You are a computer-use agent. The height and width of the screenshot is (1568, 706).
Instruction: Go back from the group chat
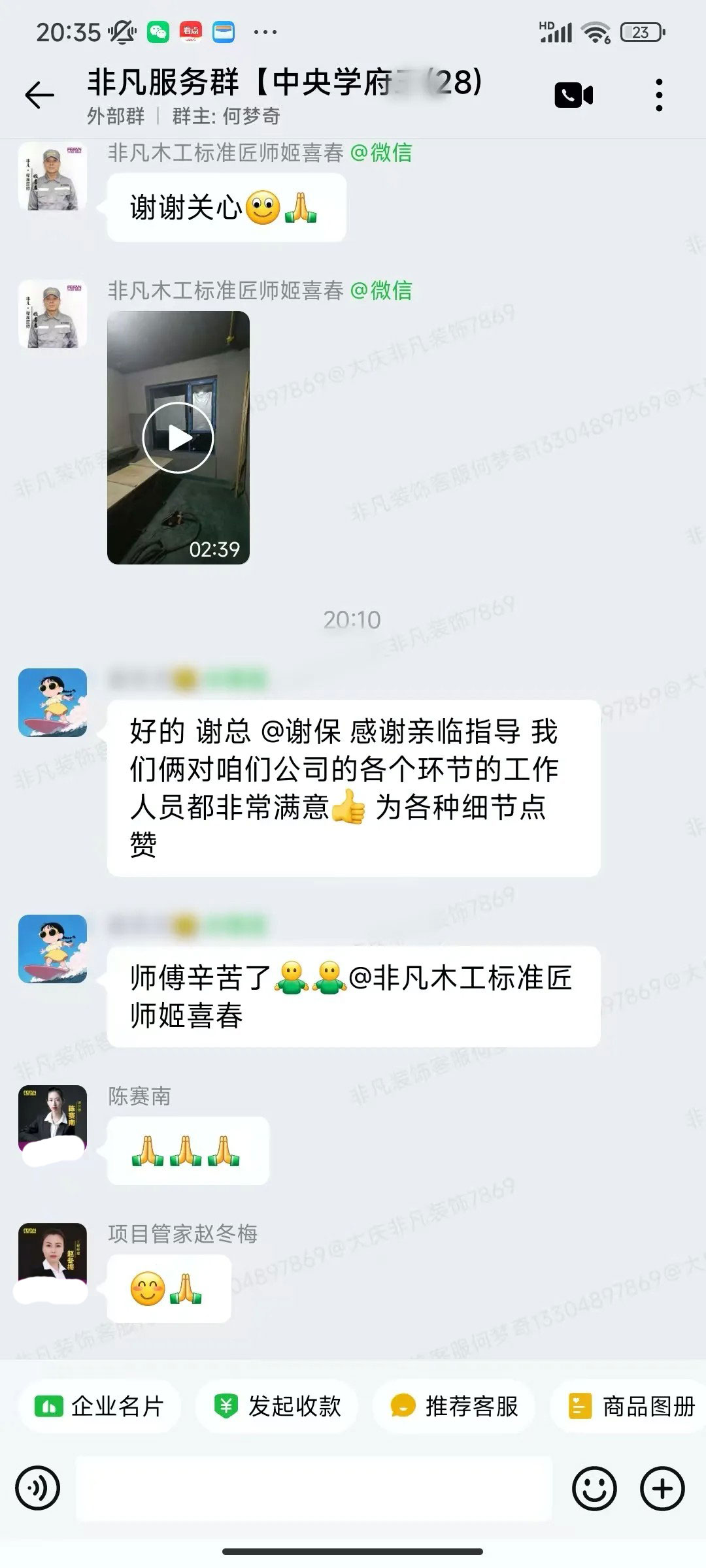(39, 95)
